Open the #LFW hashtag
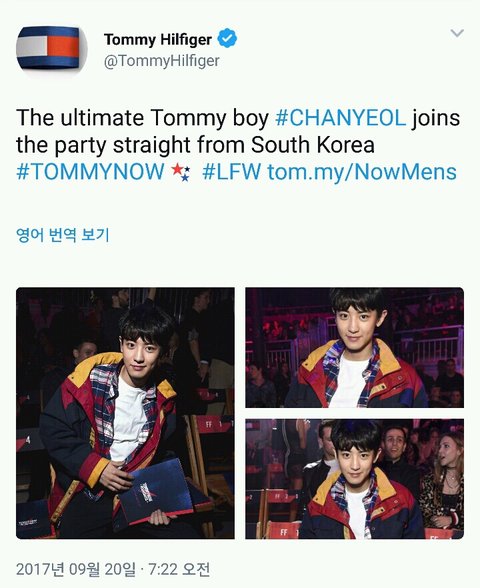 (x=232, y=172)
